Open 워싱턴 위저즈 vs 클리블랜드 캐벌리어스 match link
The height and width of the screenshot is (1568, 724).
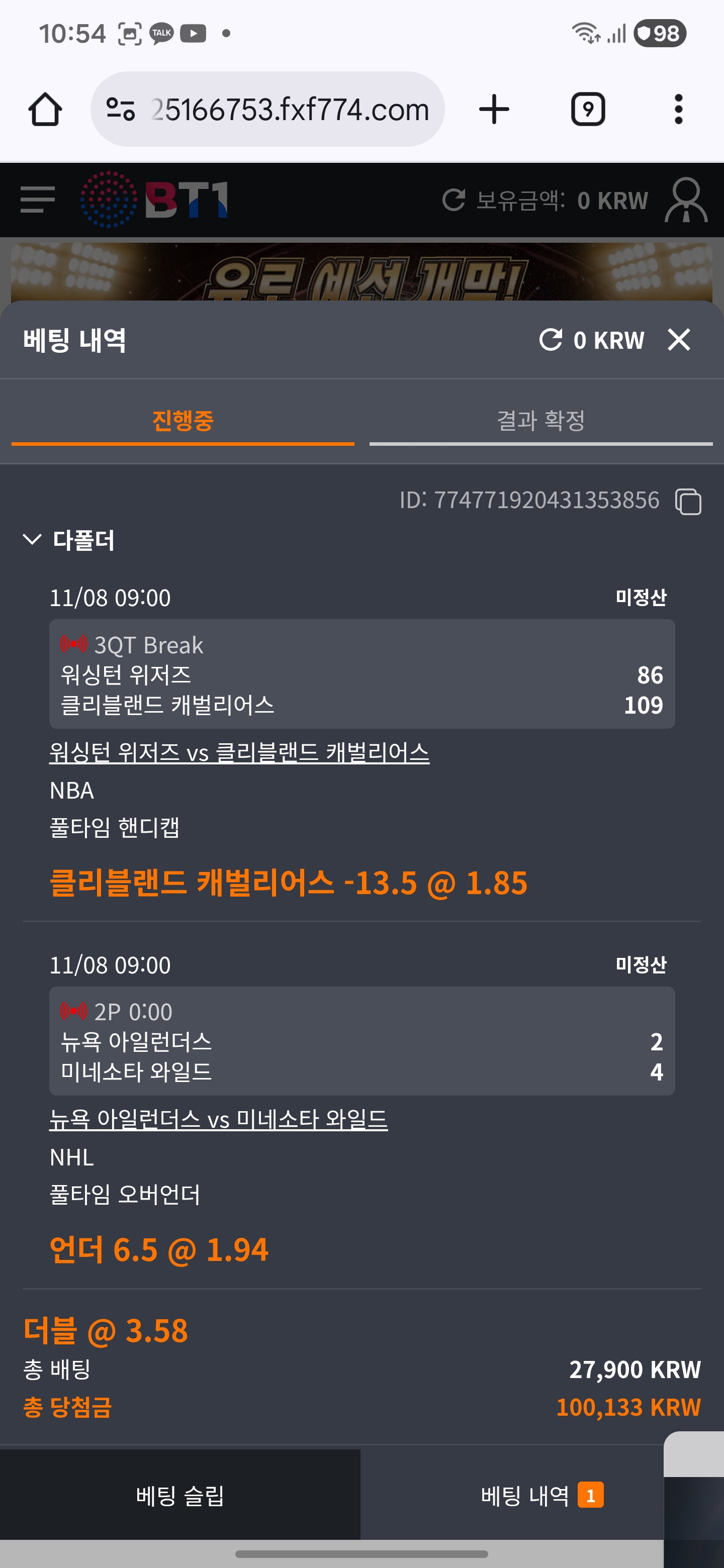[239, 753]
